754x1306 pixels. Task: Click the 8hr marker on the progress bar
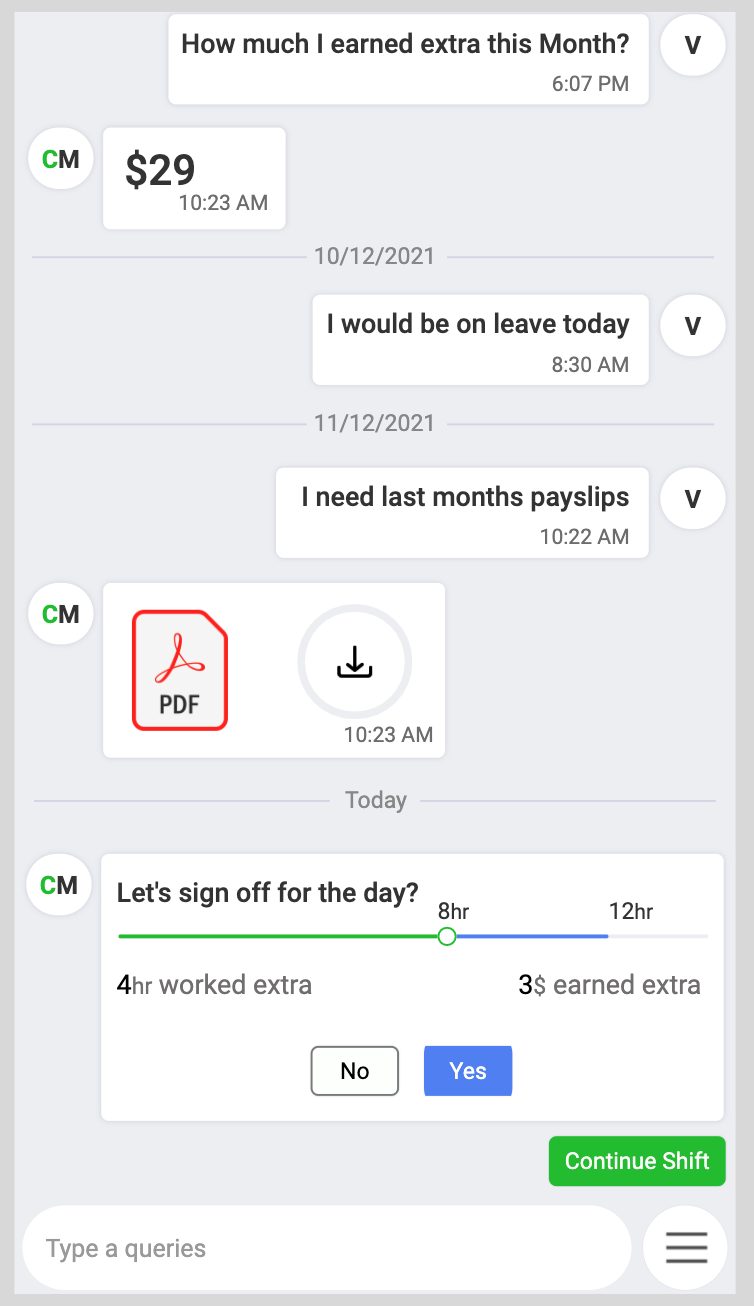click(446, 936)
